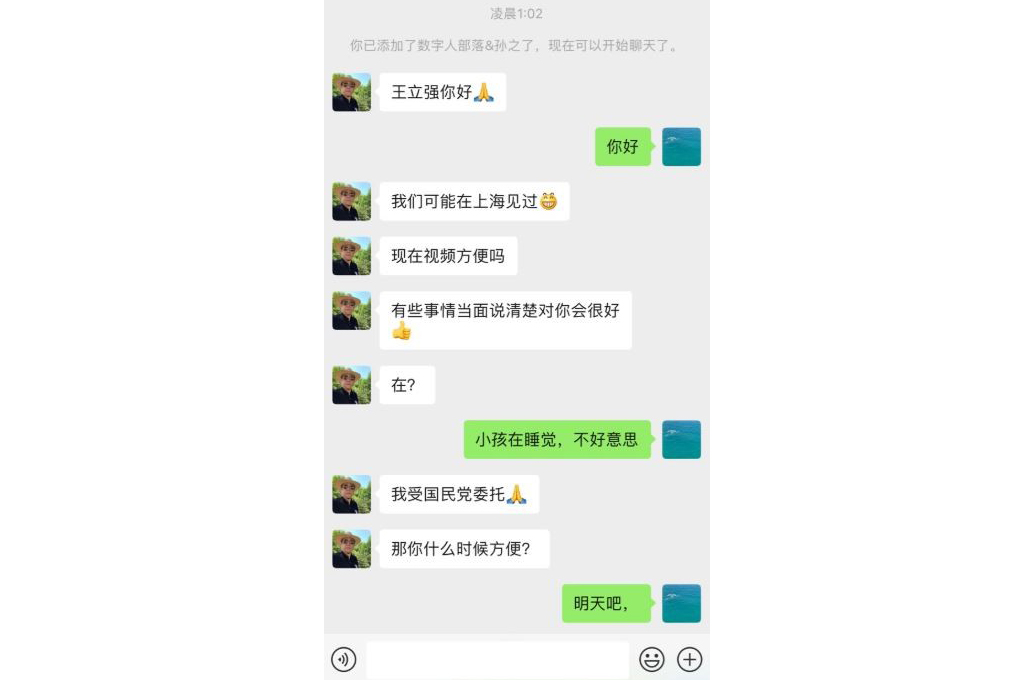
Task: Open my avatar beside 明天吧 message
Action: (x=681, y=603)
